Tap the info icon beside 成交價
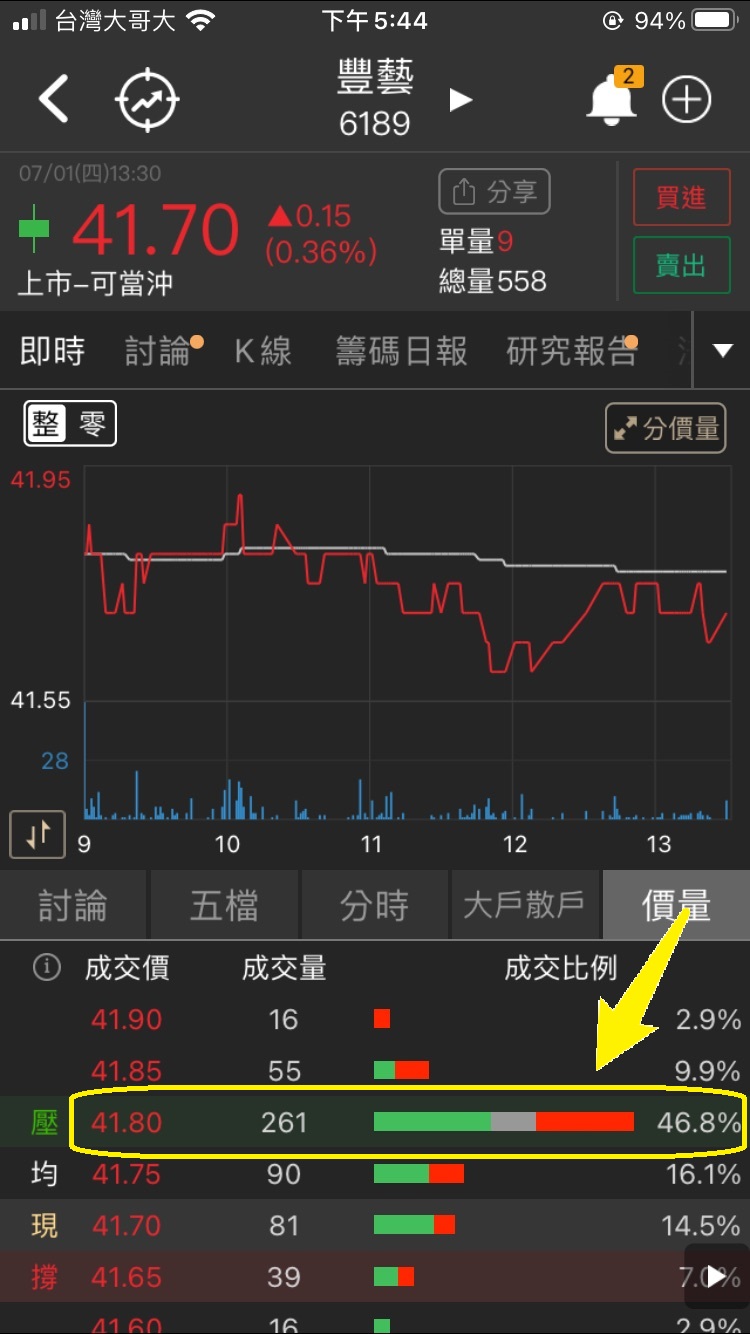750x1334 pixels. click(x=46, y=967)
